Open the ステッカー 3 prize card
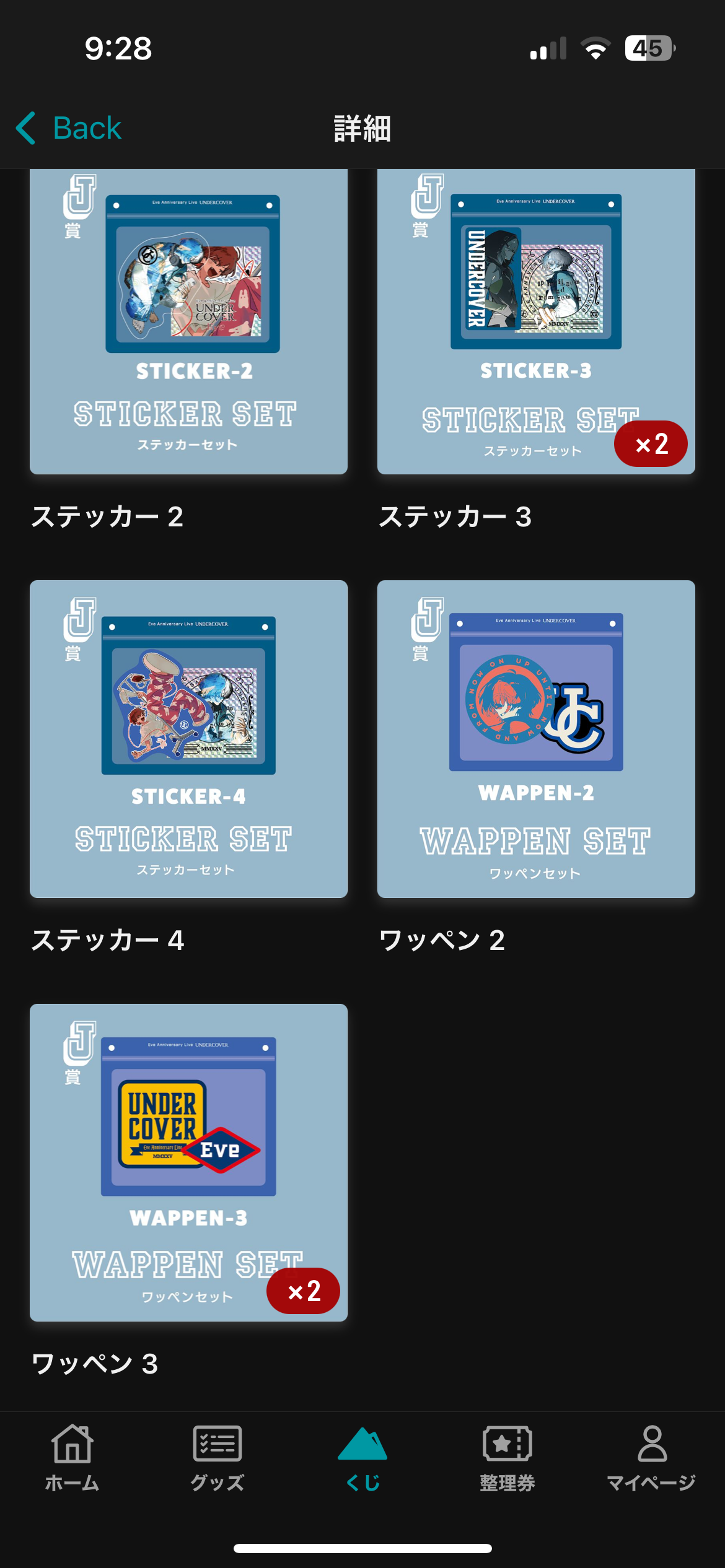 coord(536,322)
